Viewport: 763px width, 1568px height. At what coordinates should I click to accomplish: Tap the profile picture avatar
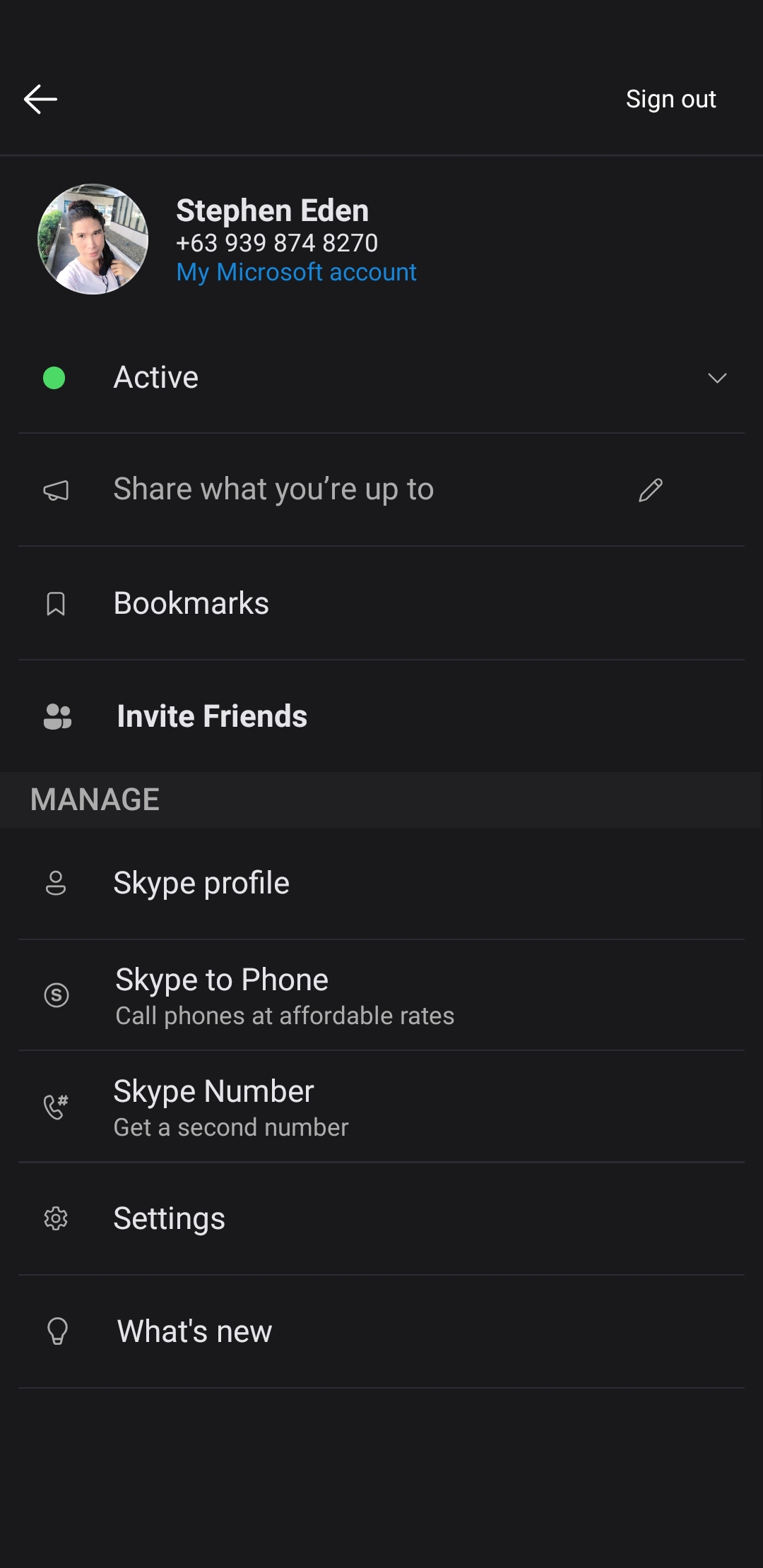pyautogui.click(x=93, y=239)
